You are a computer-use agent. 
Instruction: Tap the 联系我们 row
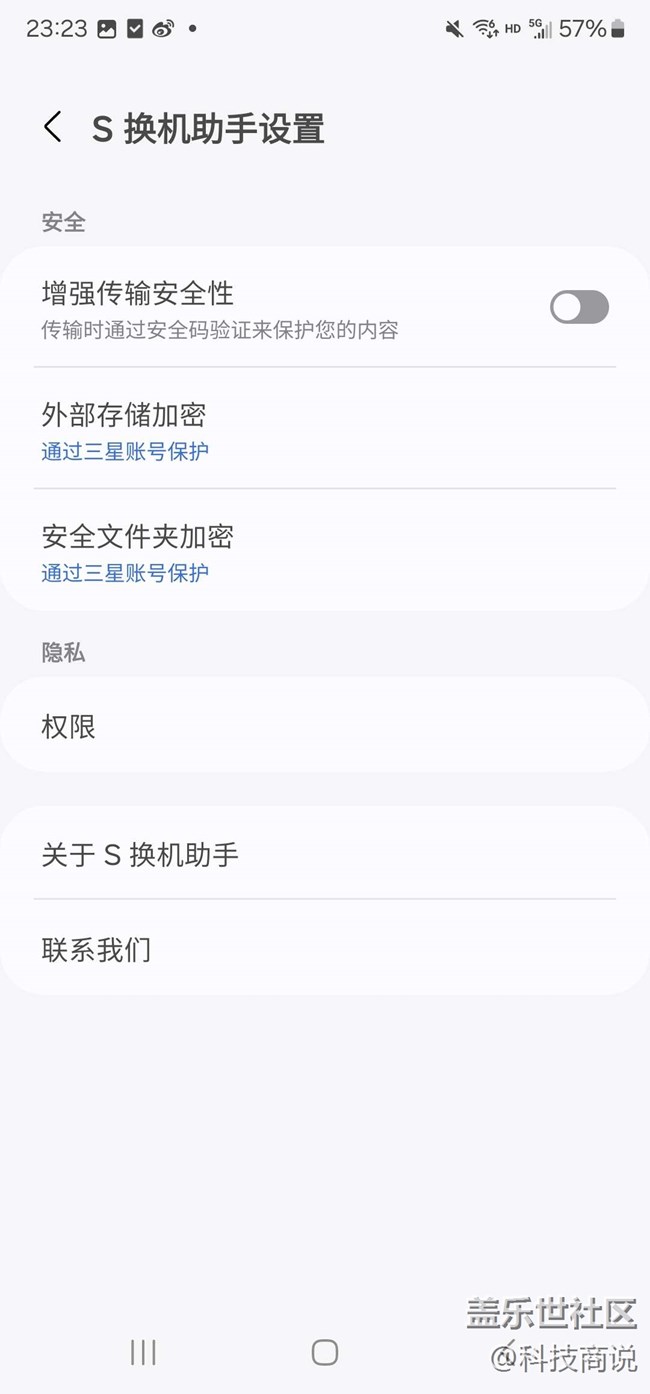point(325,948)
